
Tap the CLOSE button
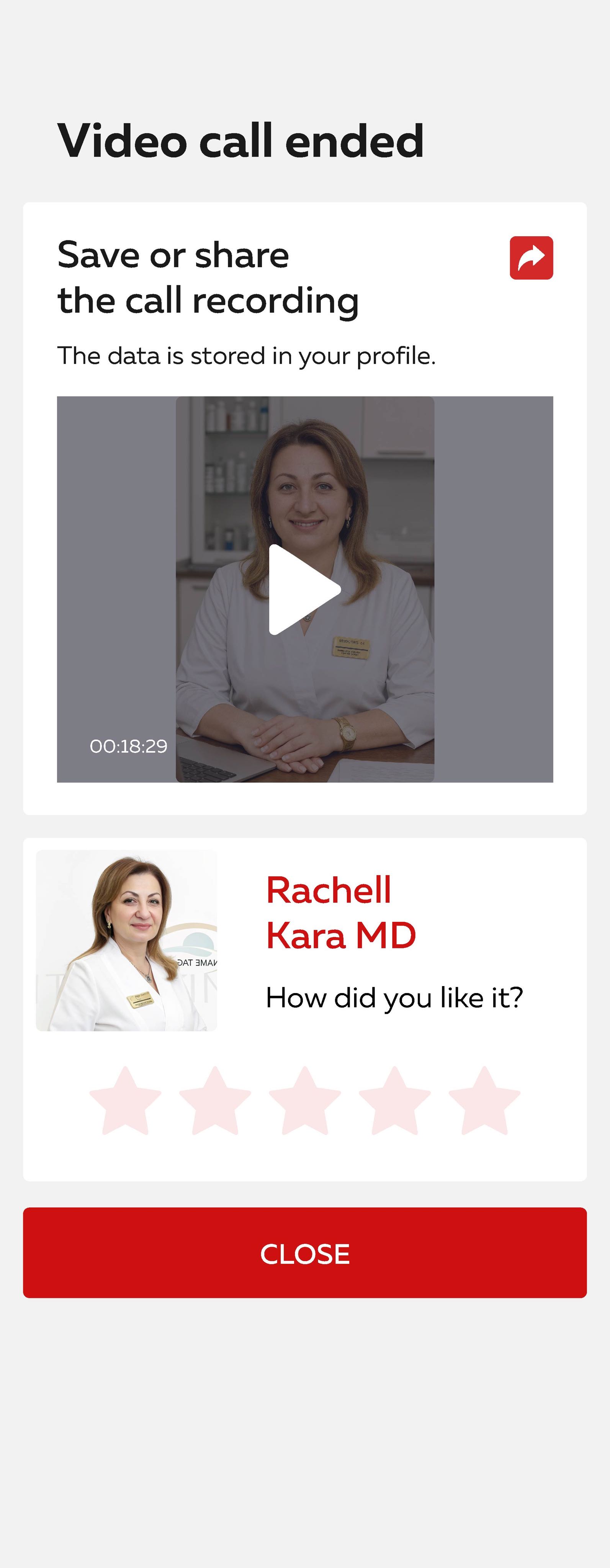pos(304,1253)
